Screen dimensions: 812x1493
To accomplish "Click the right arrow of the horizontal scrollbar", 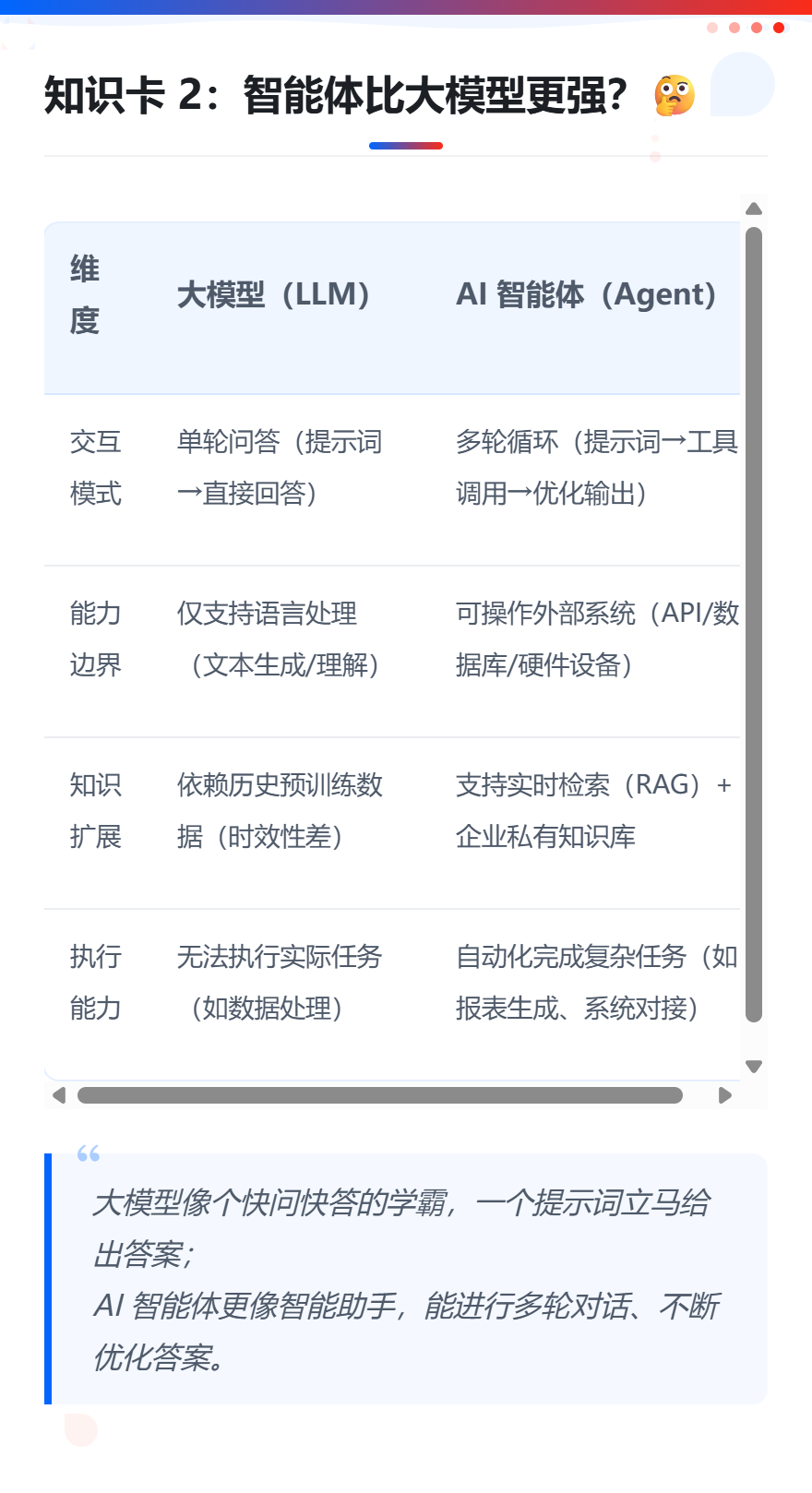I will coord(726,1097).
